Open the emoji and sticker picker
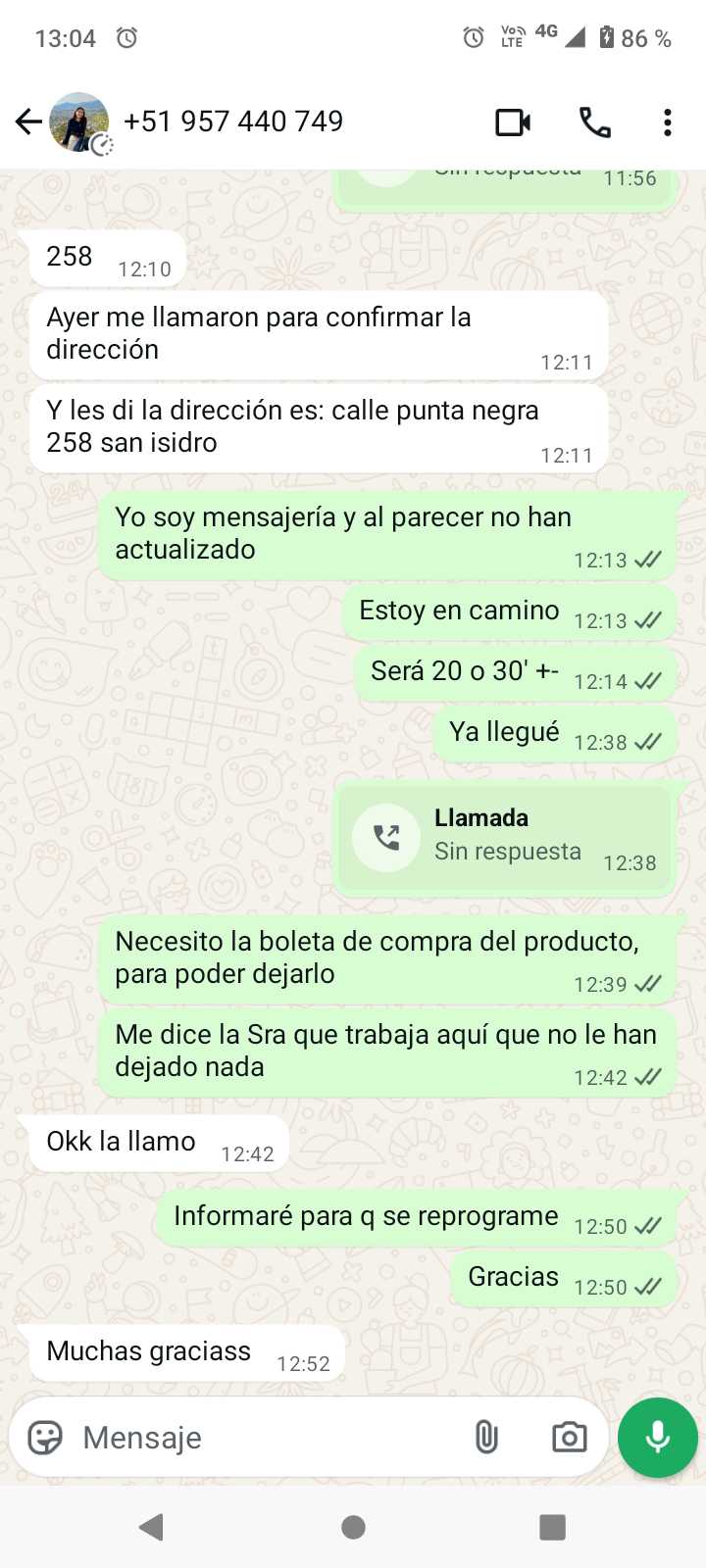Screen dimensions: 706x1568 (45, 1437)
